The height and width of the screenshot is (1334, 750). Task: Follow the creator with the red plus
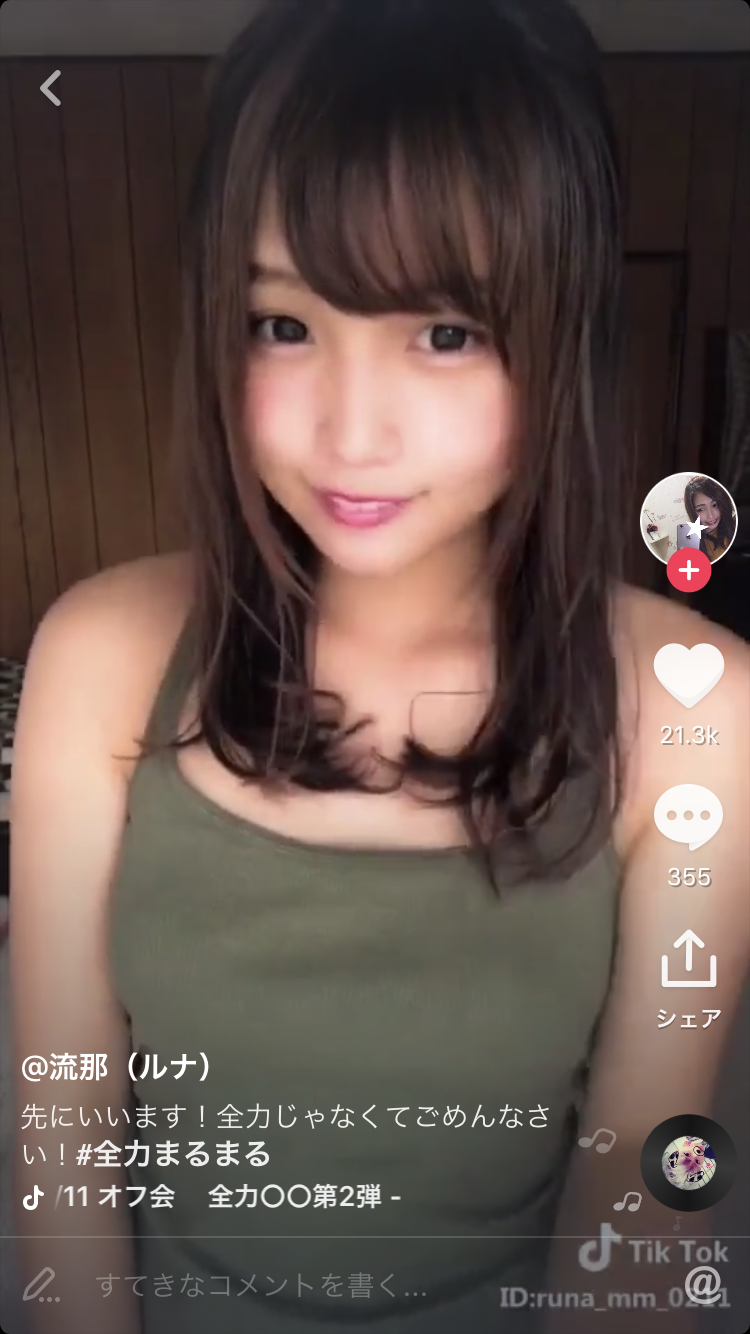pos(689,571)
